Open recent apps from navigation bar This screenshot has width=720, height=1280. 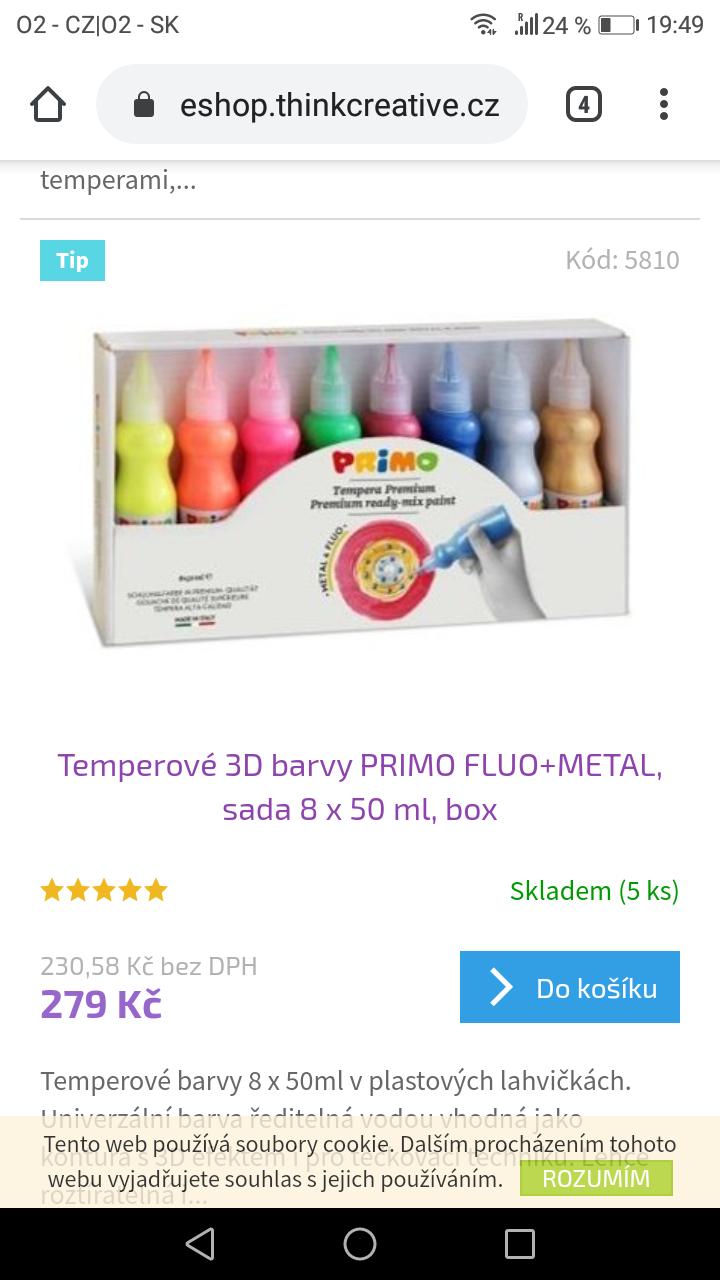[x=520, y=1244]
